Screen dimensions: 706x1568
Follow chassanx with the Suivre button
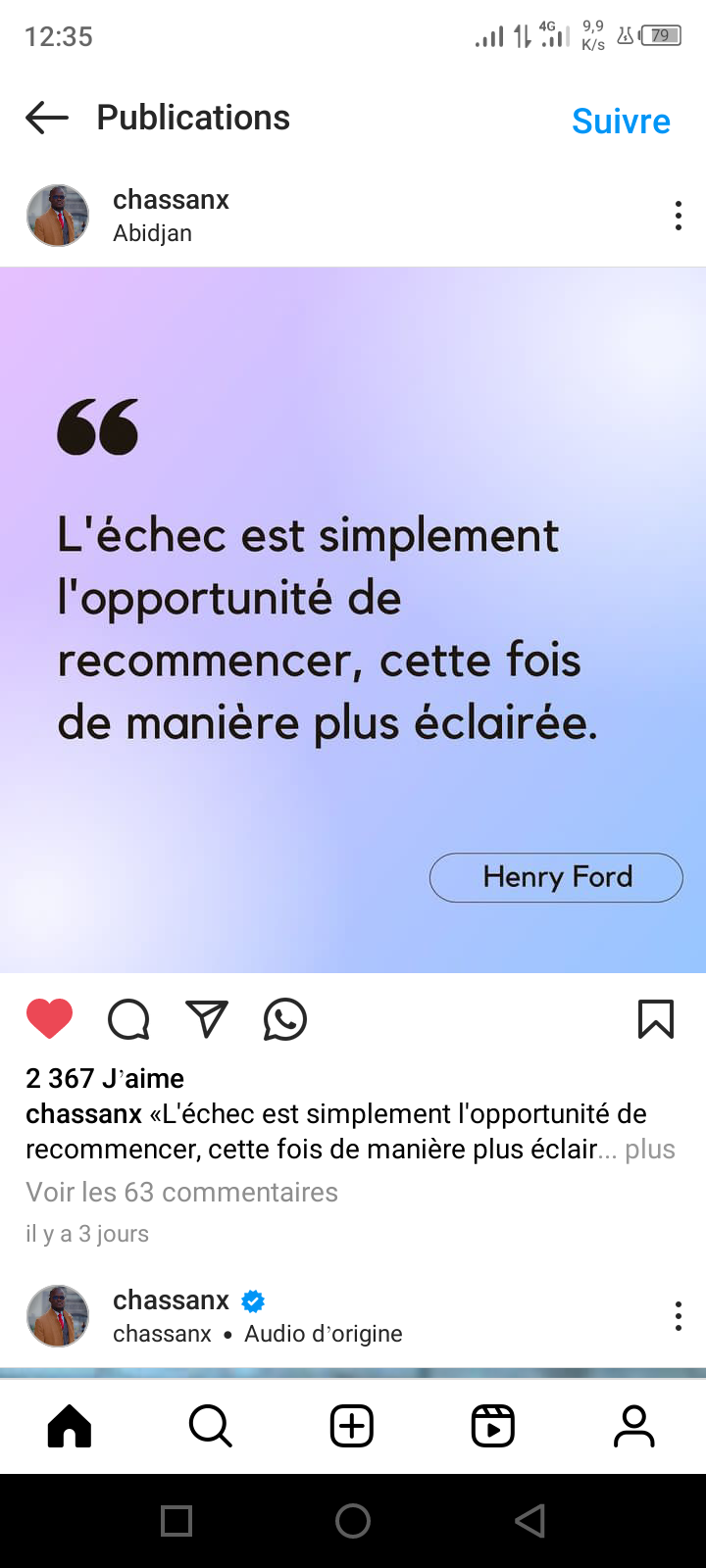point(621,122)
